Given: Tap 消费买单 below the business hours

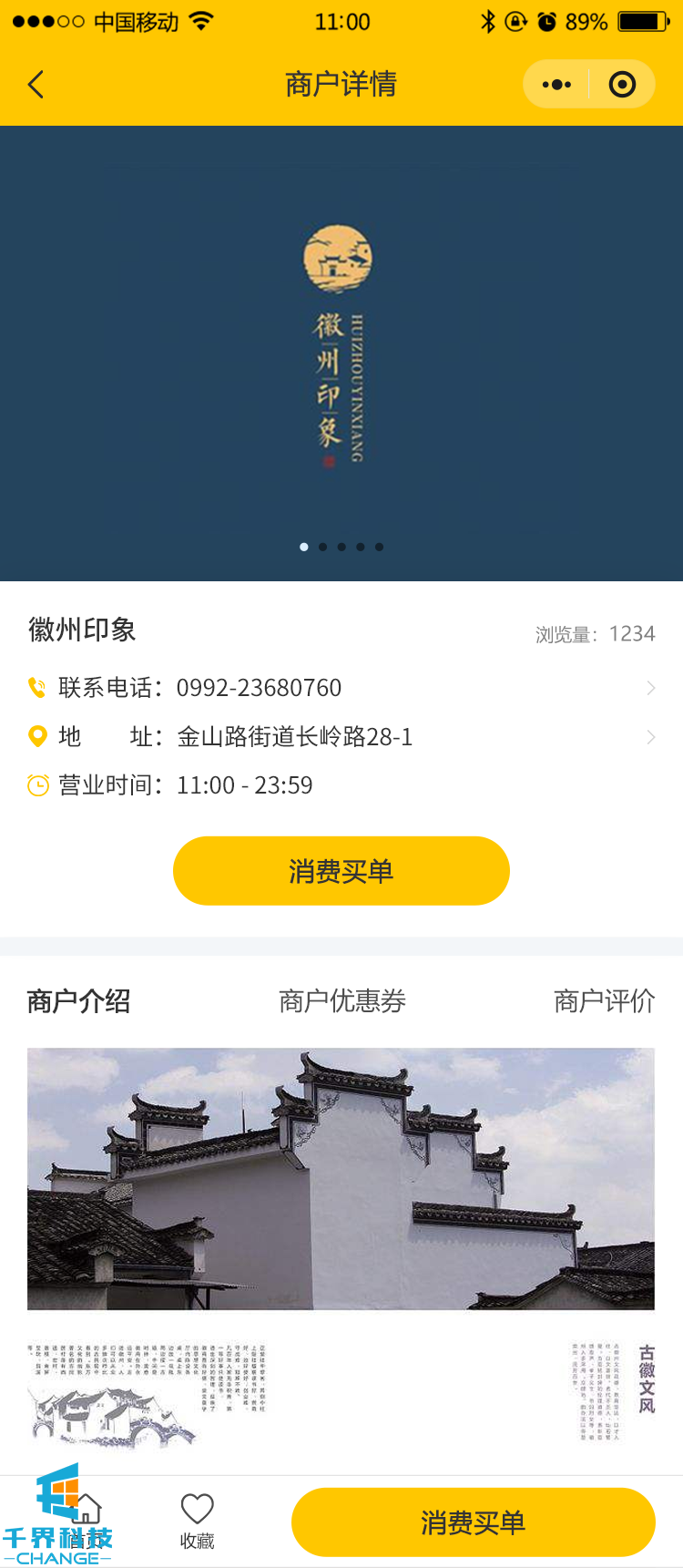Looking at the screenshot, I should [x=341, y=871].
